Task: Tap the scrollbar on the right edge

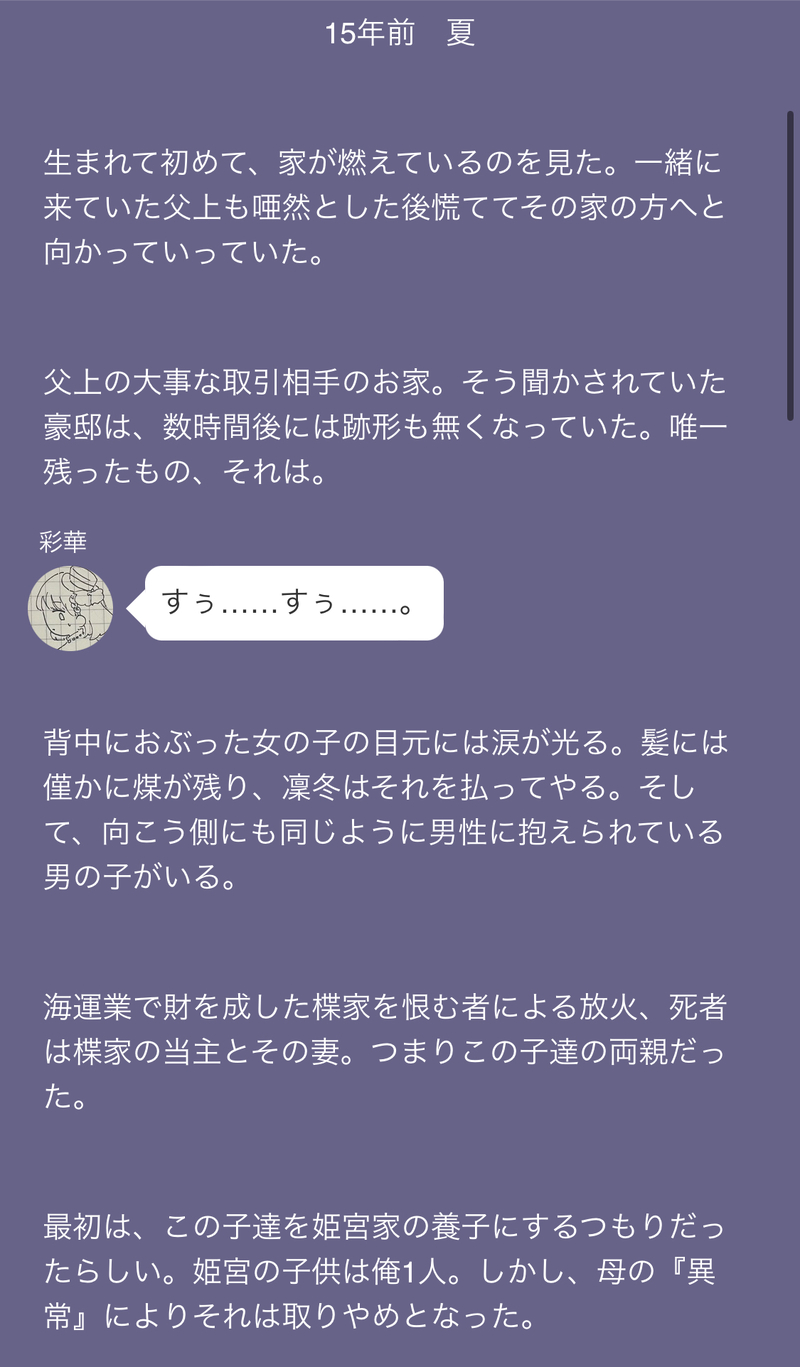Action: [x=790, y=267]
